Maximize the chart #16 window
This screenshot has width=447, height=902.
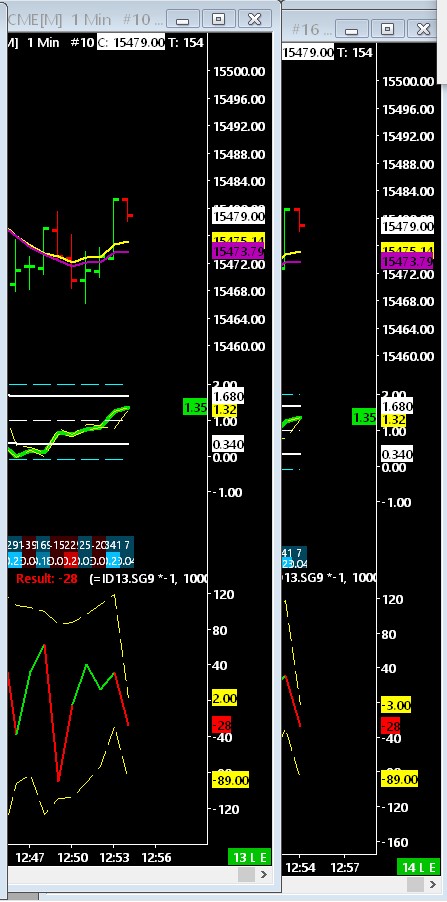[x=388, y=29]
